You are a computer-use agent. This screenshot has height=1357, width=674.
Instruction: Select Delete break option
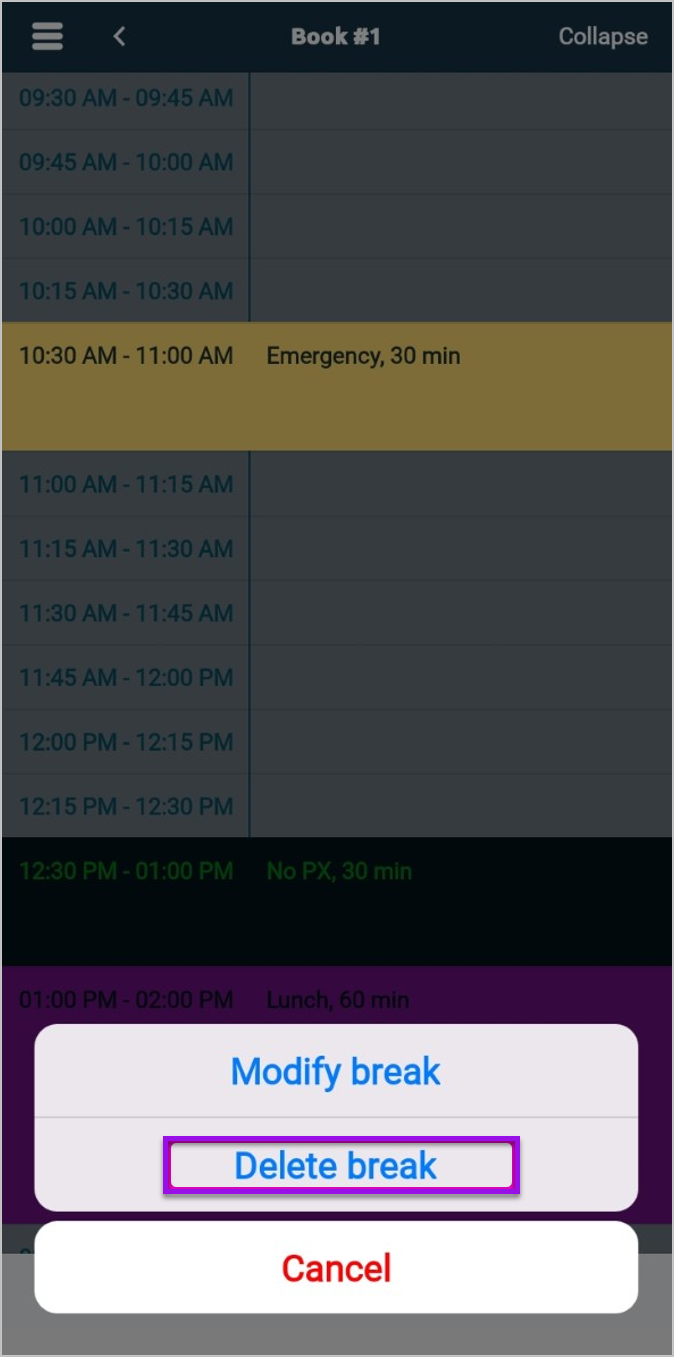pyautogui.click(x=336, y=1166)
